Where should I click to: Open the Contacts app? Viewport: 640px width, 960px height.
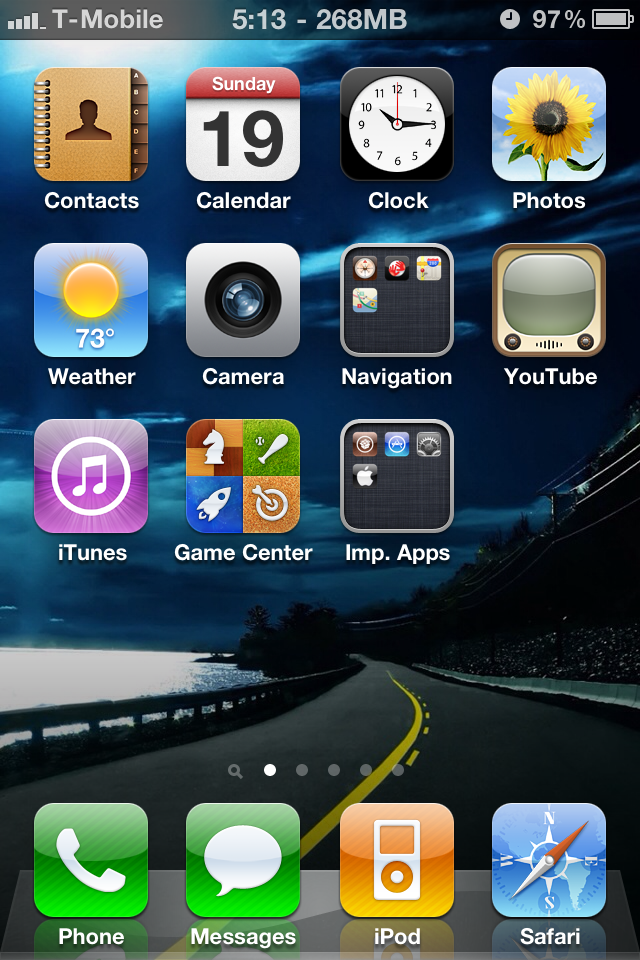tap(91, 125)
